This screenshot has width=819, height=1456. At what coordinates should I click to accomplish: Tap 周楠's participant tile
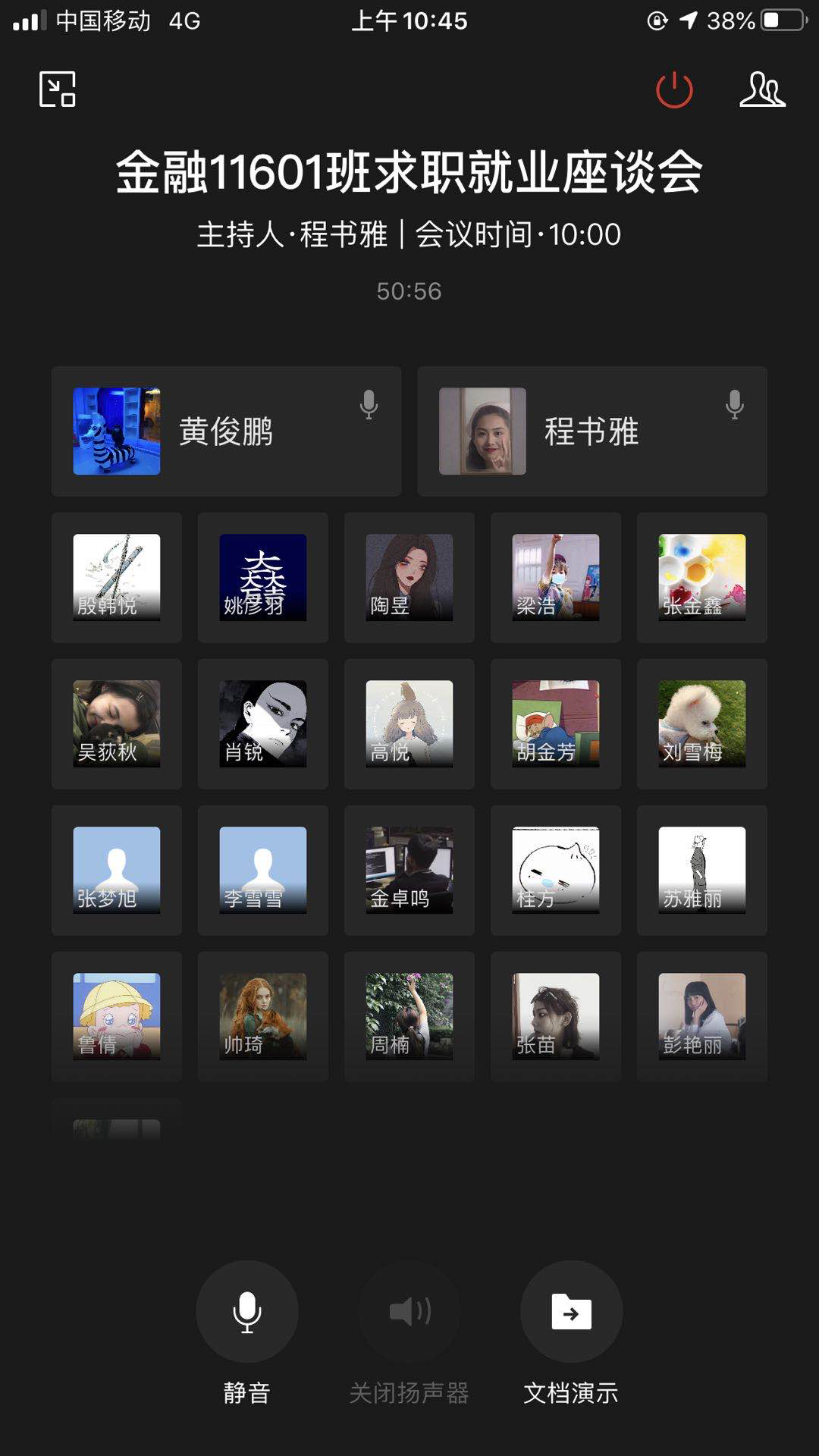click(409, 1016)
